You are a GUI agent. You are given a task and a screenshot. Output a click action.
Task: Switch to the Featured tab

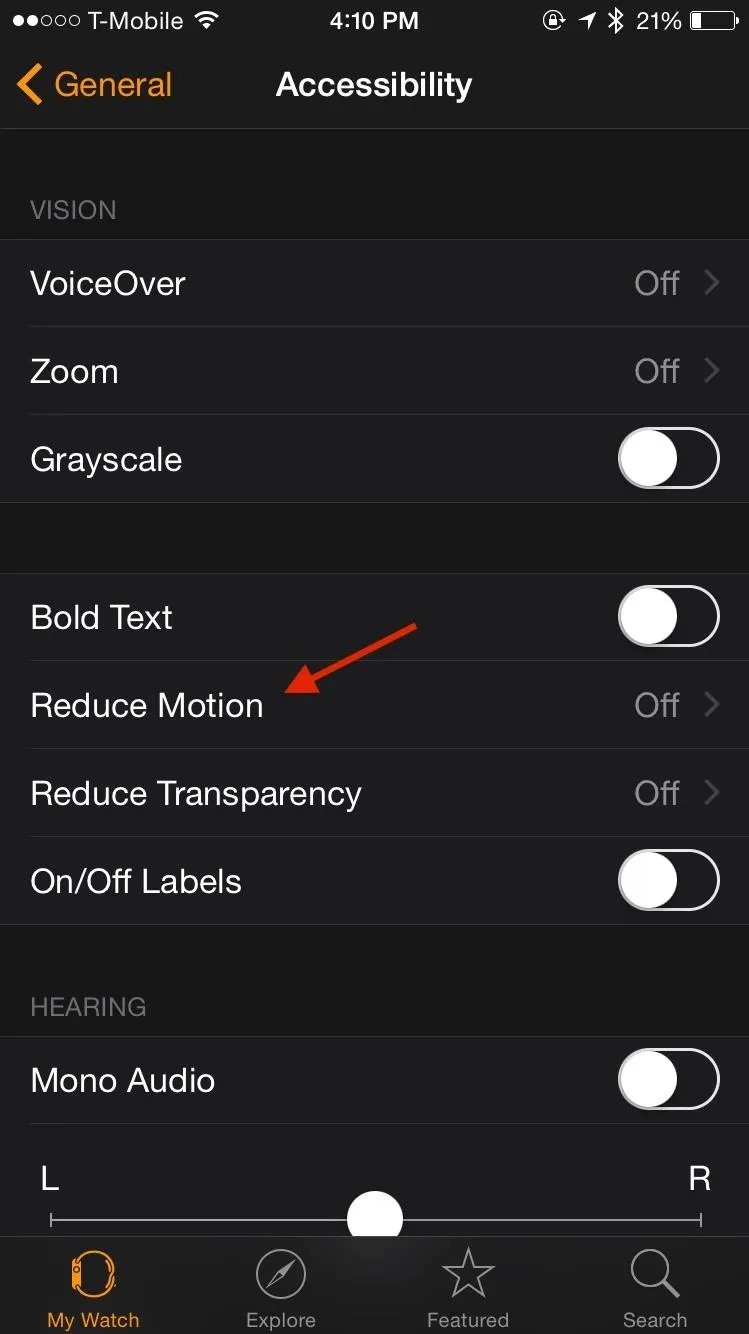point(468,1288)
